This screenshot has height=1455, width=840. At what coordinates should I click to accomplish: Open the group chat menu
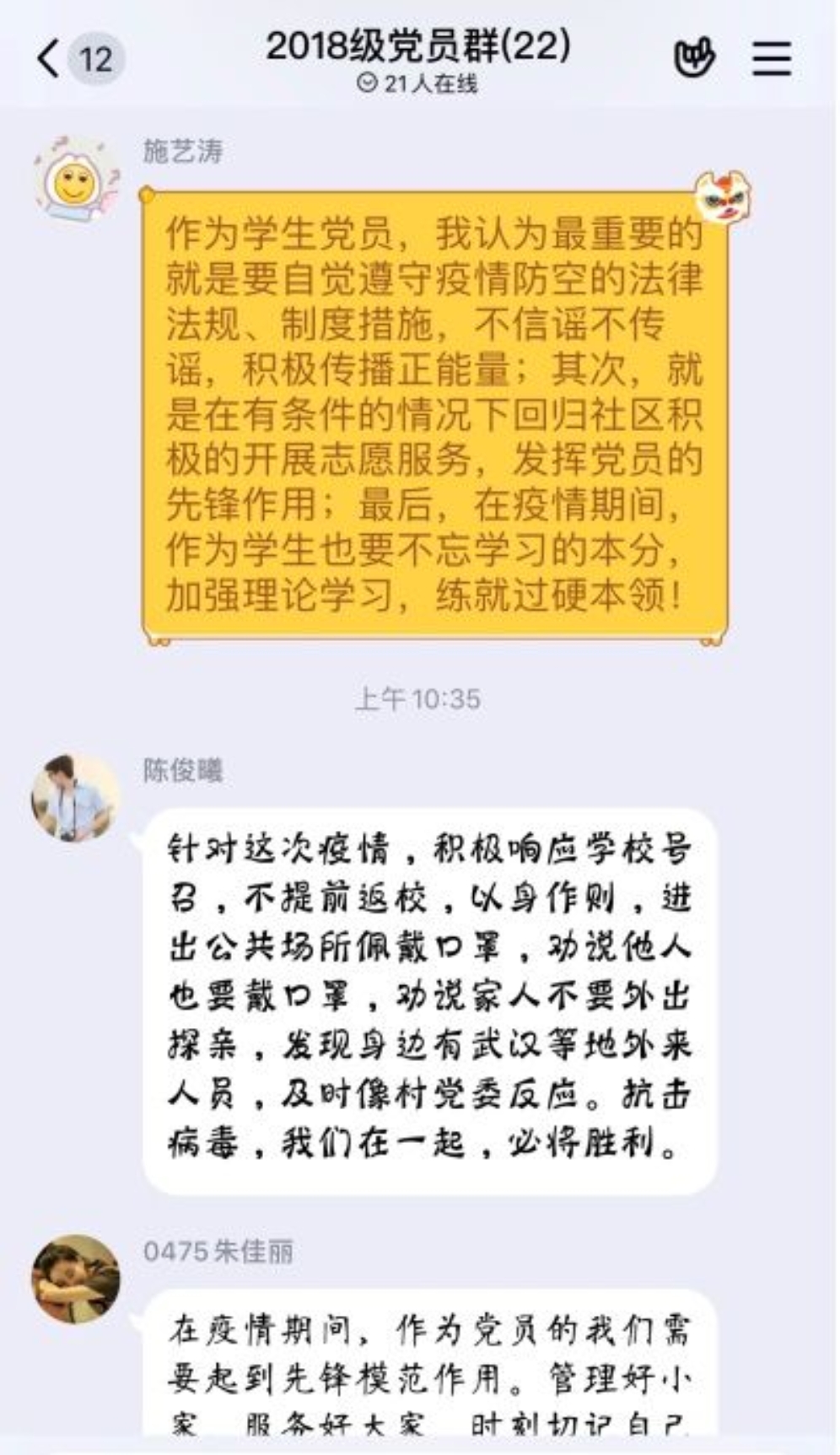tap(772, 58)
